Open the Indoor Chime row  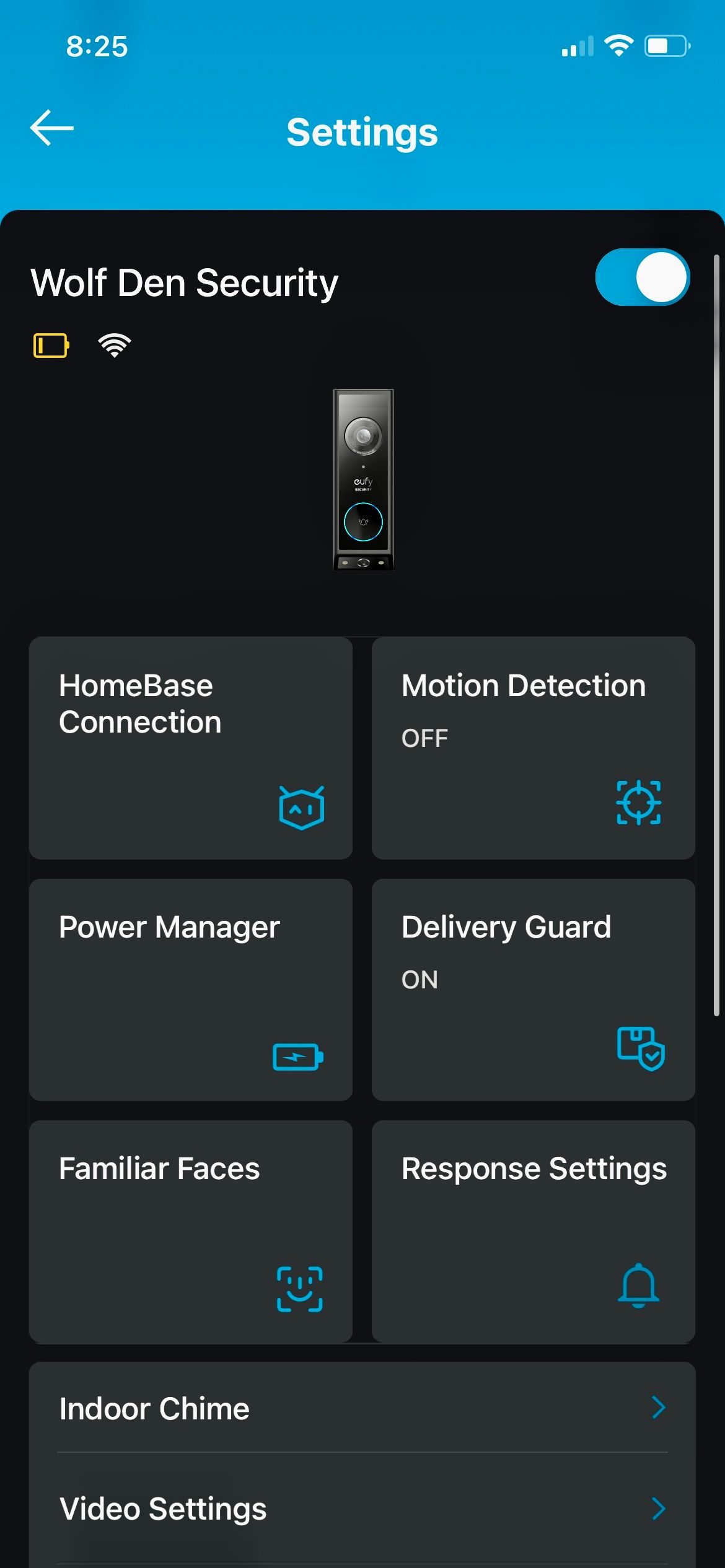click(362, 1408)
